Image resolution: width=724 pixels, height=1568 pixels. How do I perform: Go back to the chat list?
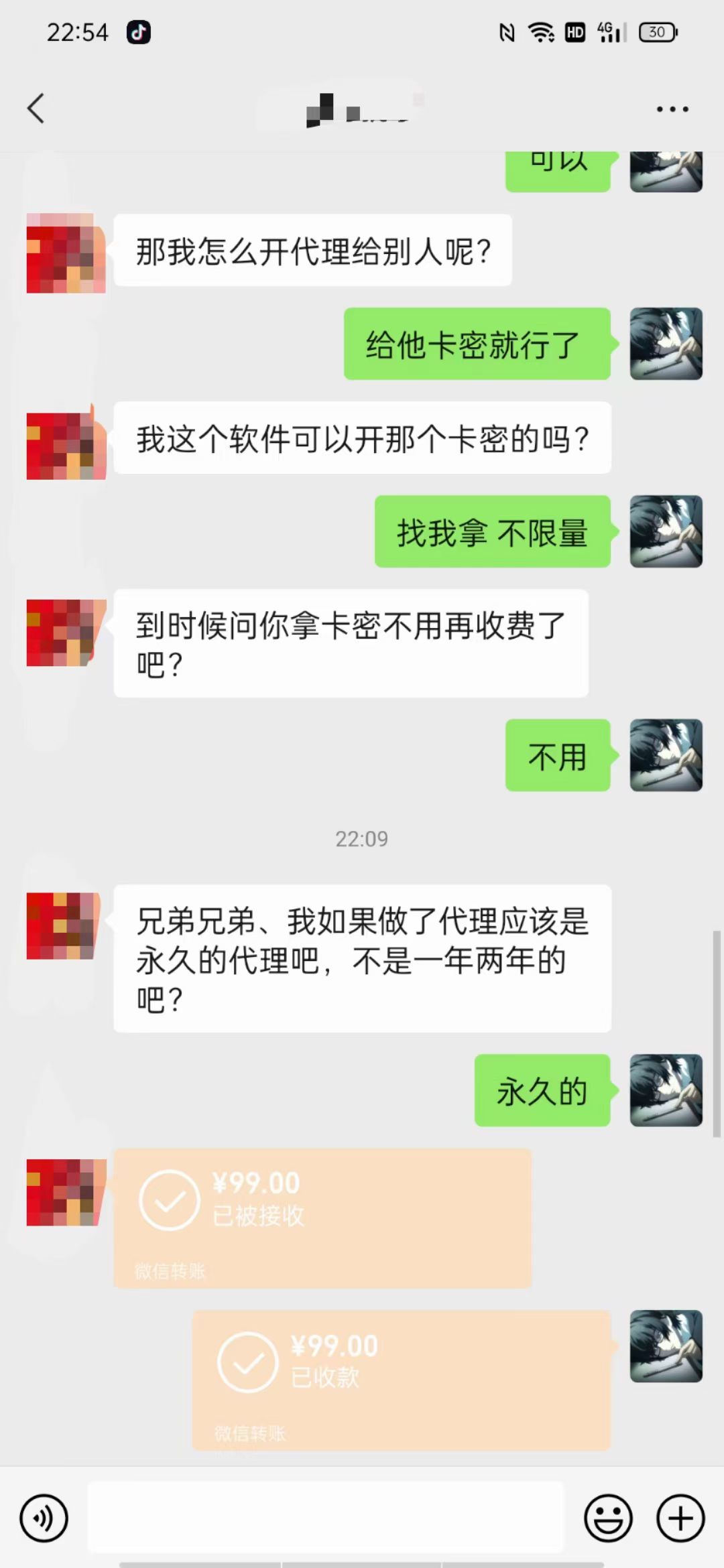(36, 109)
